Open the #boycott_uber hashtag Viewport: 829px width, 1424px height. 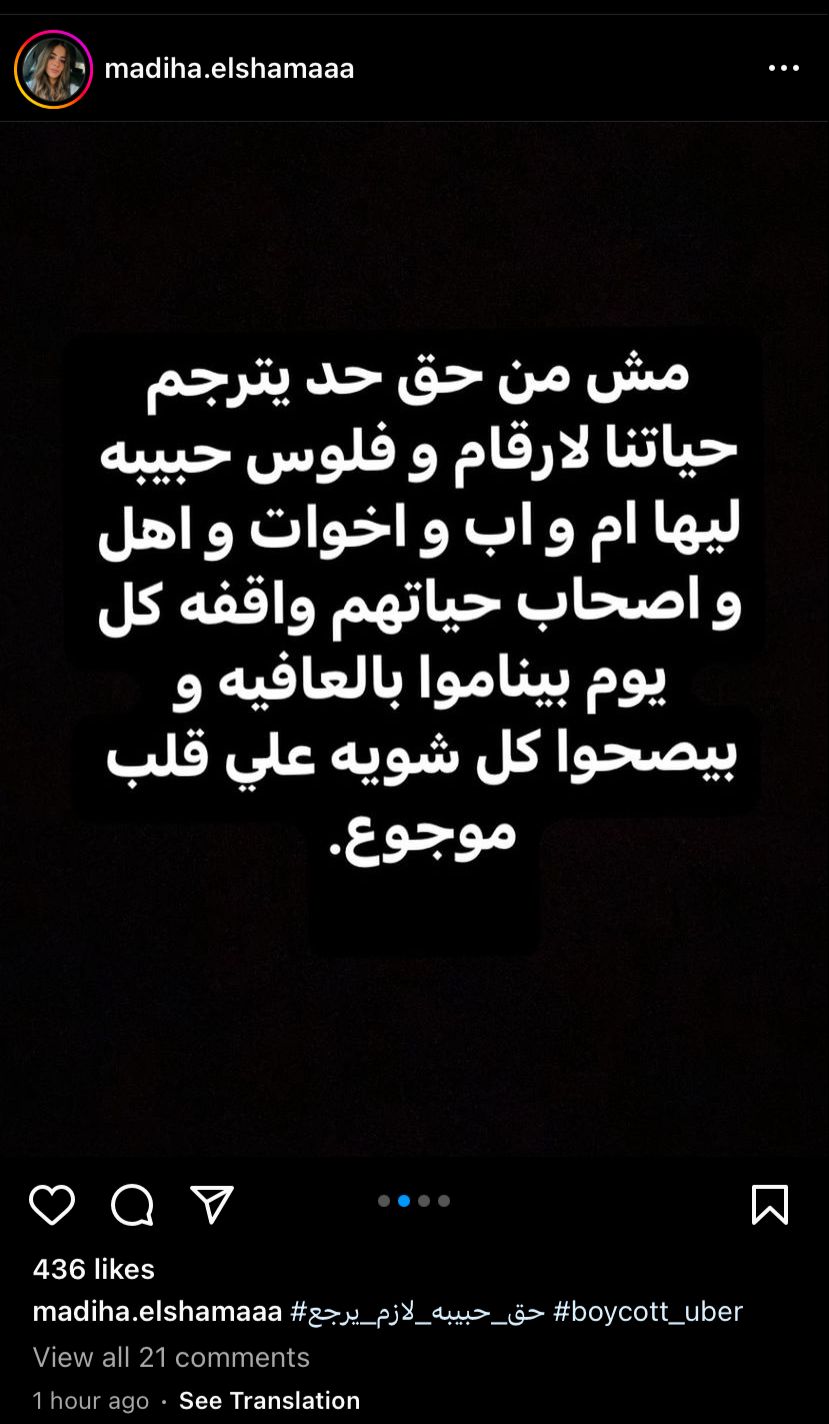tap(648, 1312)
